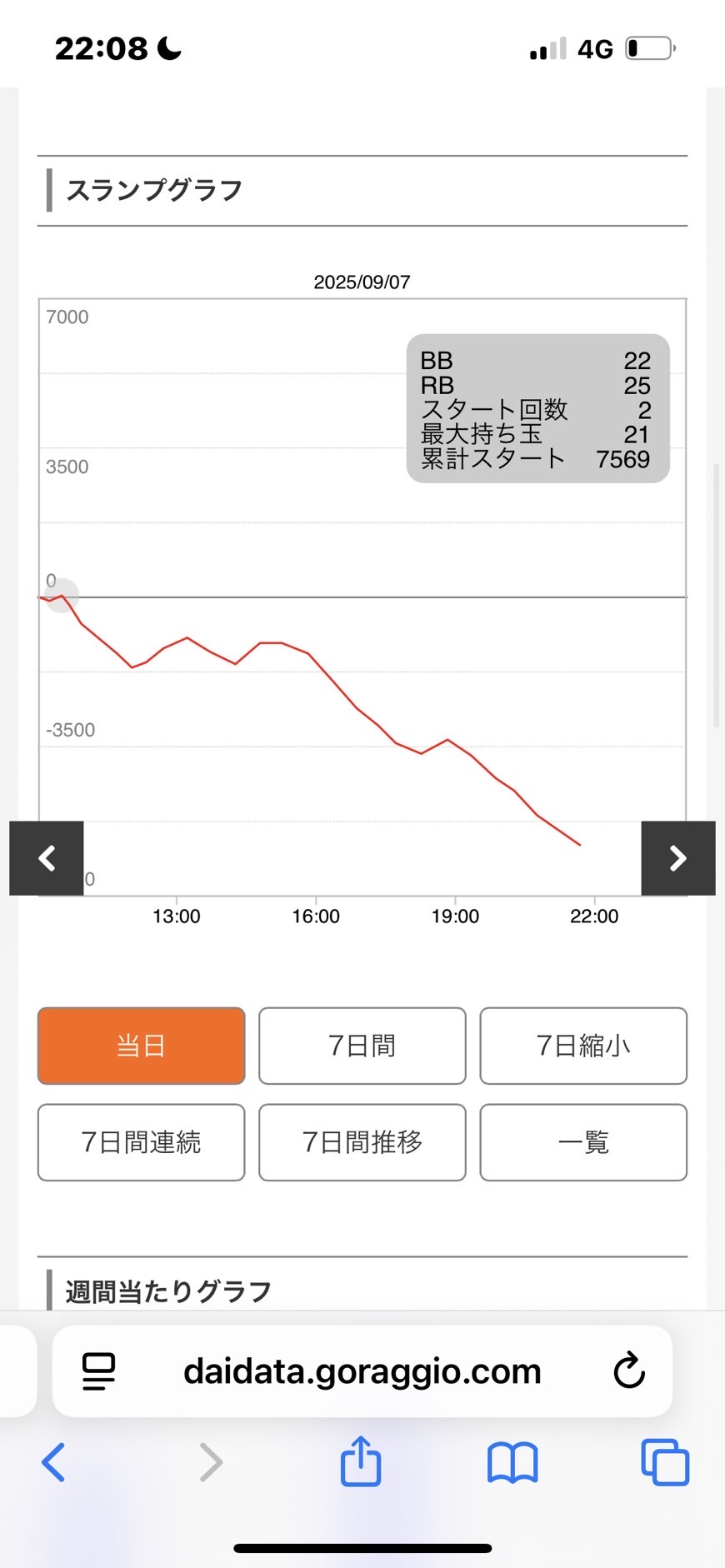Open Safari bookmarks
This screenshot has width=725, height=1568.
click(x=512, y=1463)
